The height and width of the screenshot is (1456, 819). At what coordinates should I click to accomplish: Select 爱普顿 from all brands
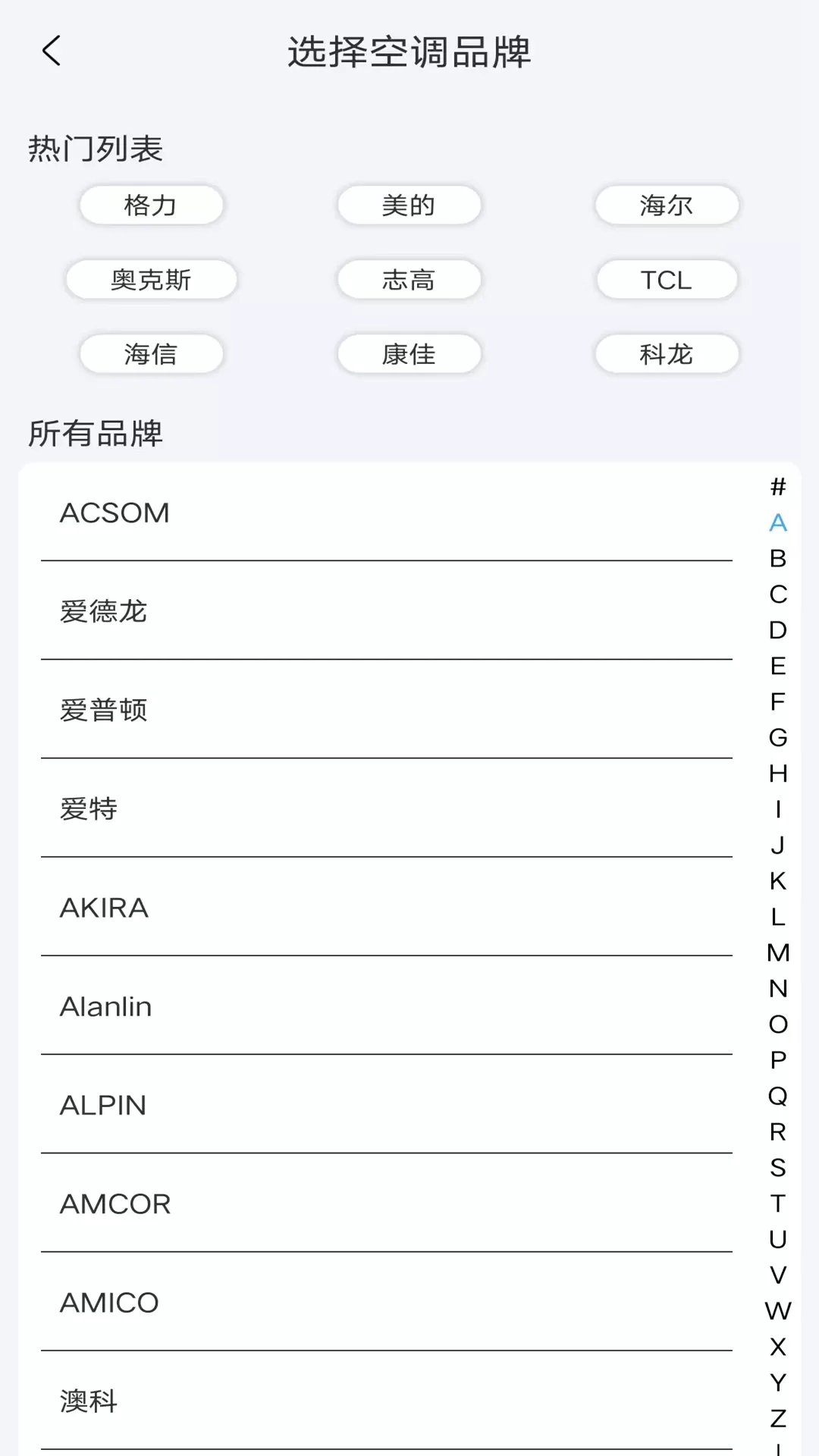coord(387,710)
